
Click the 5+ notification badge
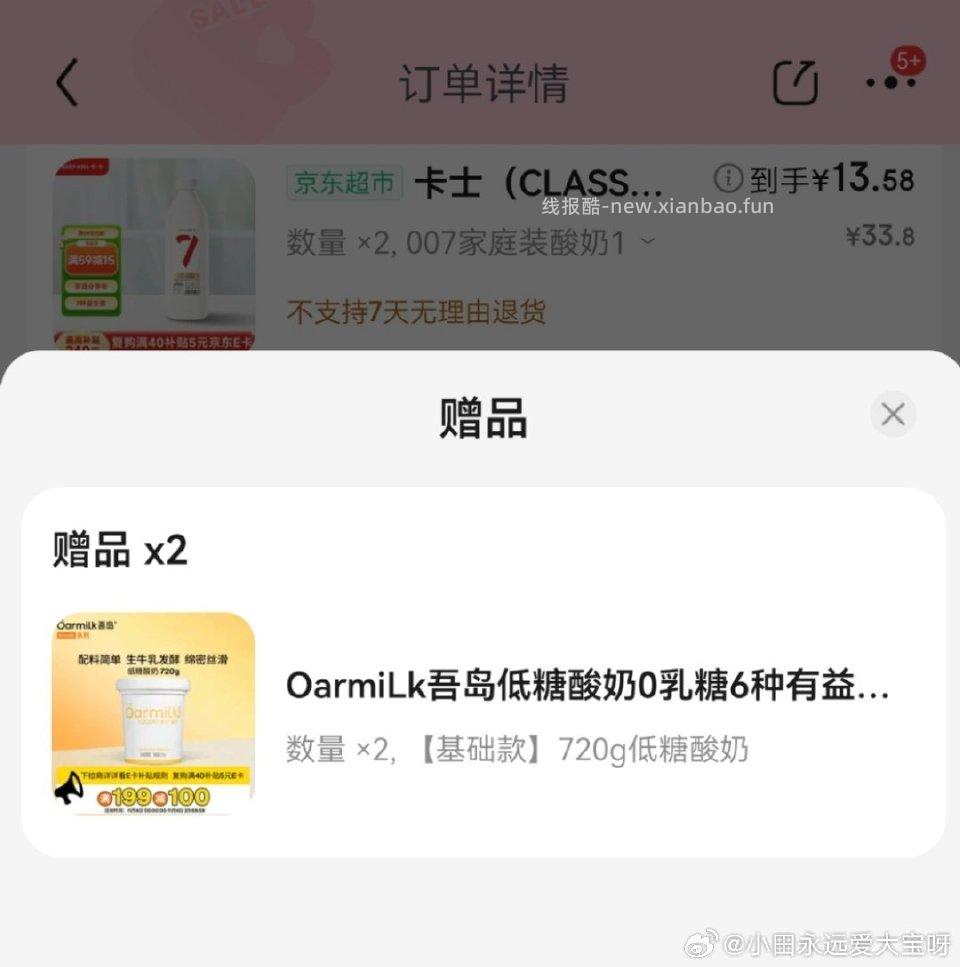click(x=906, y=61)
